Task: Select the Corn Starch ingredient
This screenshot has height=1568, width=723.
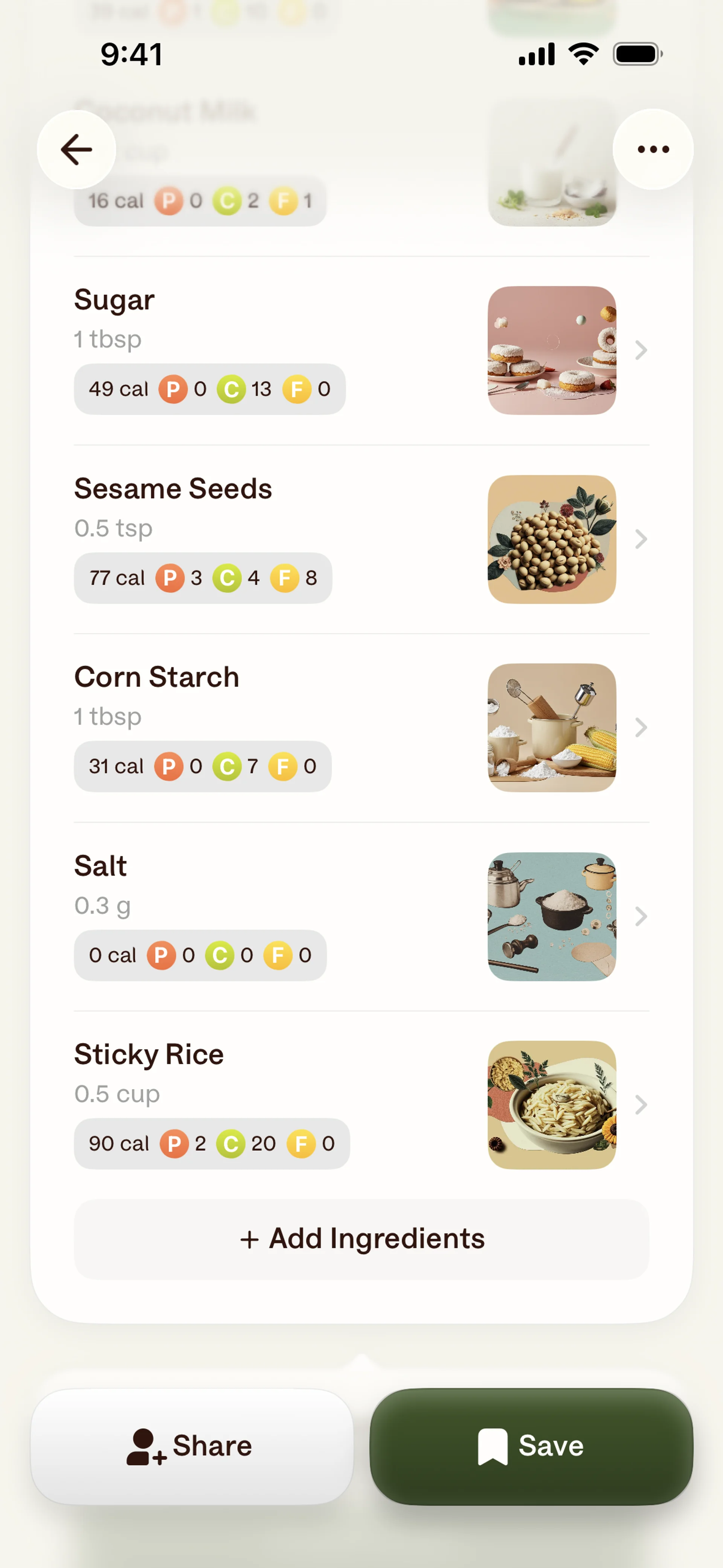Action: click(x=361, y=728)
